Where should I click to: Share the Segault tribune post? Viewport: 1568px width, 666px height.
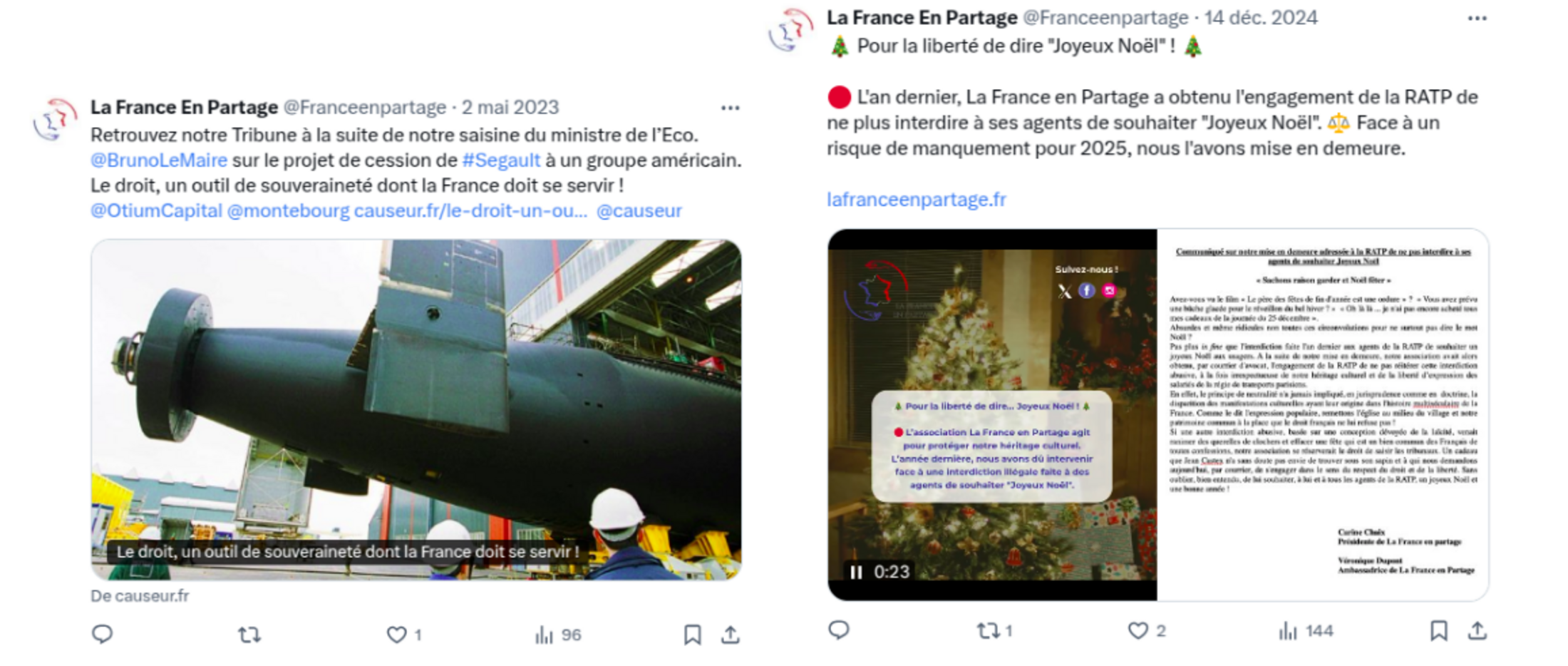point(730,634)
